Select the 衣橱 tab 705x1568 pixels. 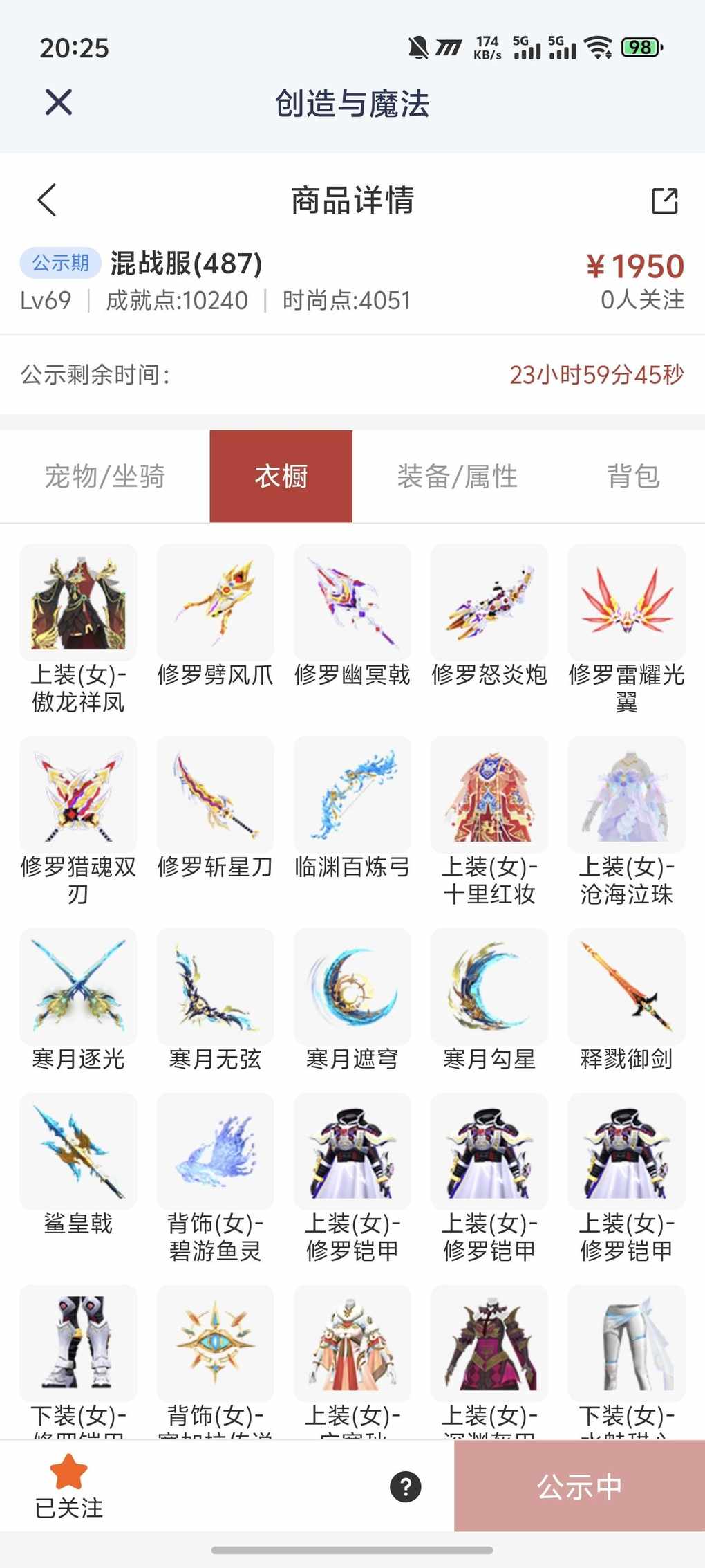tap(281, 476)
